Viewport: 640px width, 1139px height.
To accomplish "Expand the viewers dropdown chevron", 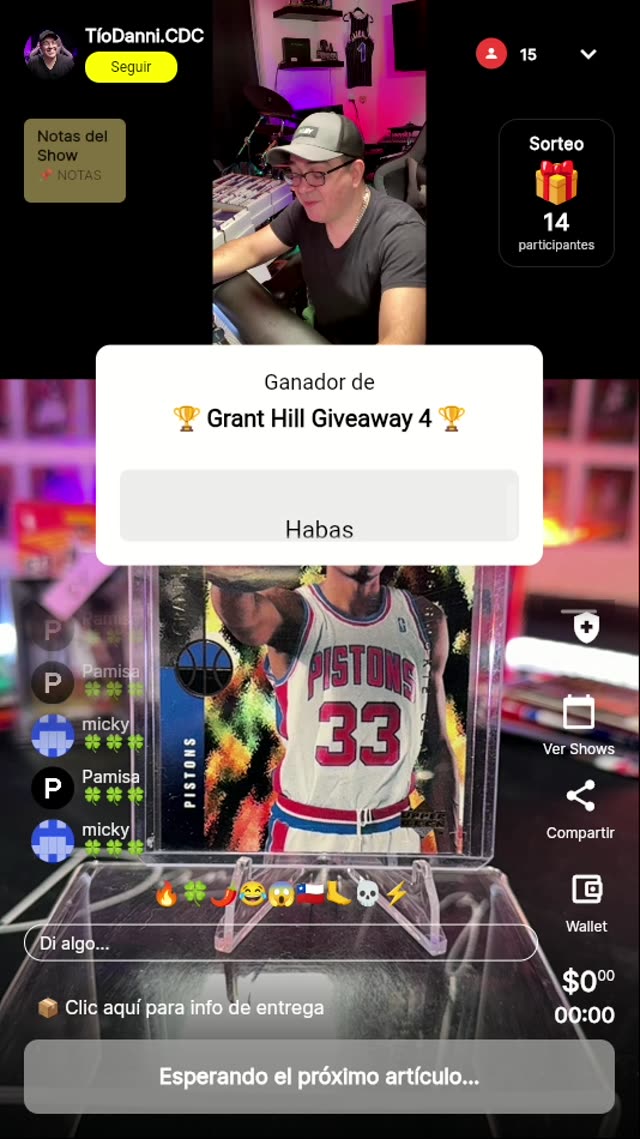I will pyautogui.click(x=588, y=54).
